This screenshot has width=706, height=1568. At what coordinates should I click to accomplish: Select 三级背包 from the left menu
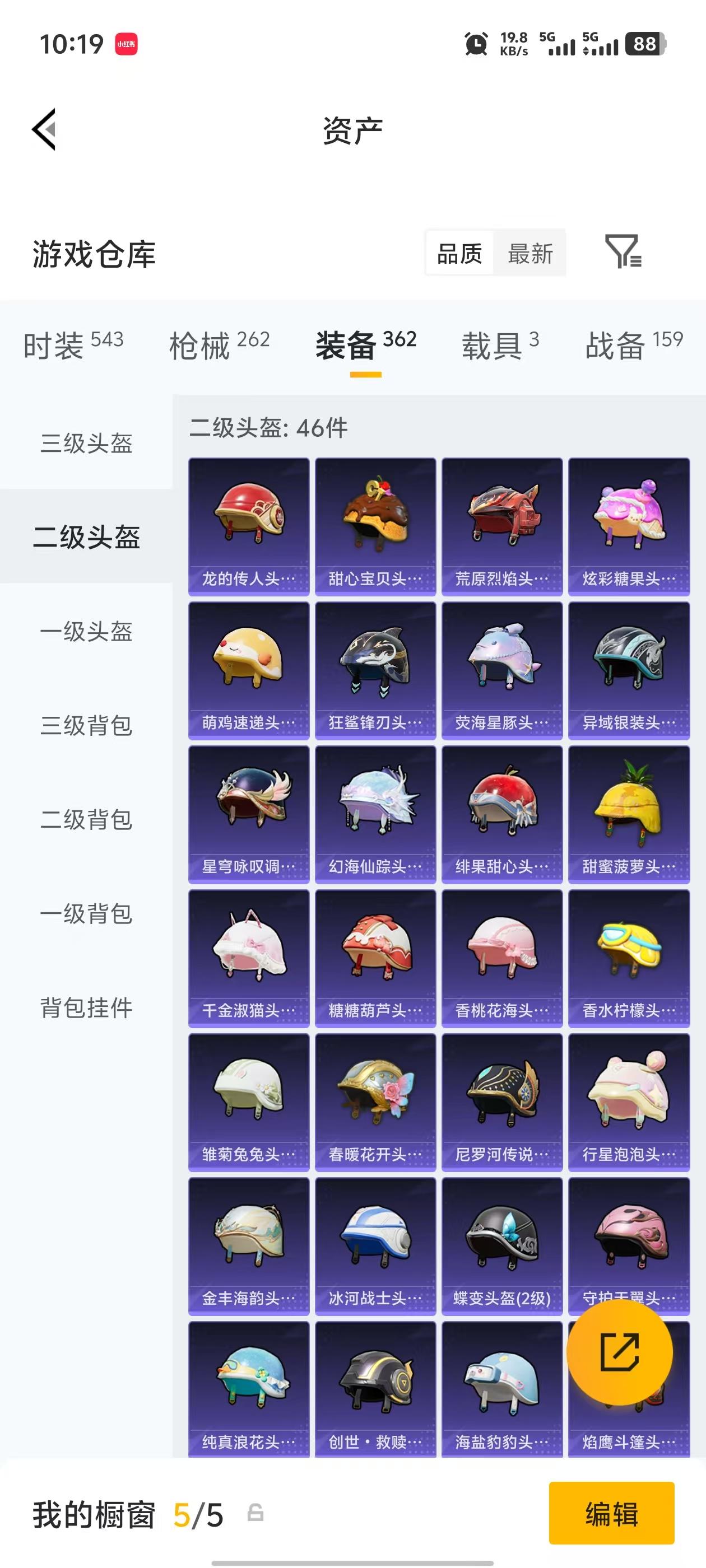pyautogui.click(x=86, y=727)
